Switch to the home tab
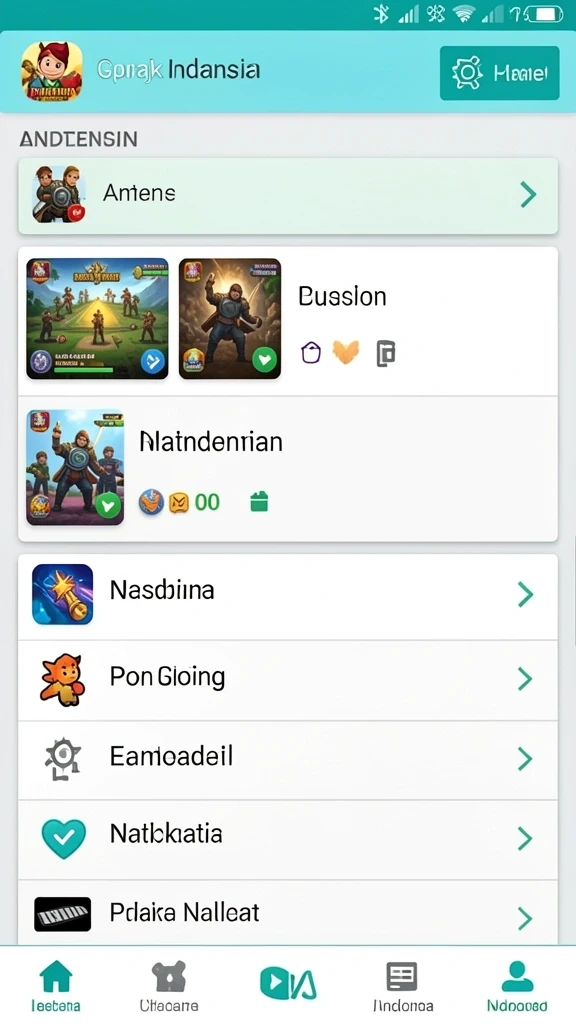Screen dimensions: 576x1024 (56, 985)
